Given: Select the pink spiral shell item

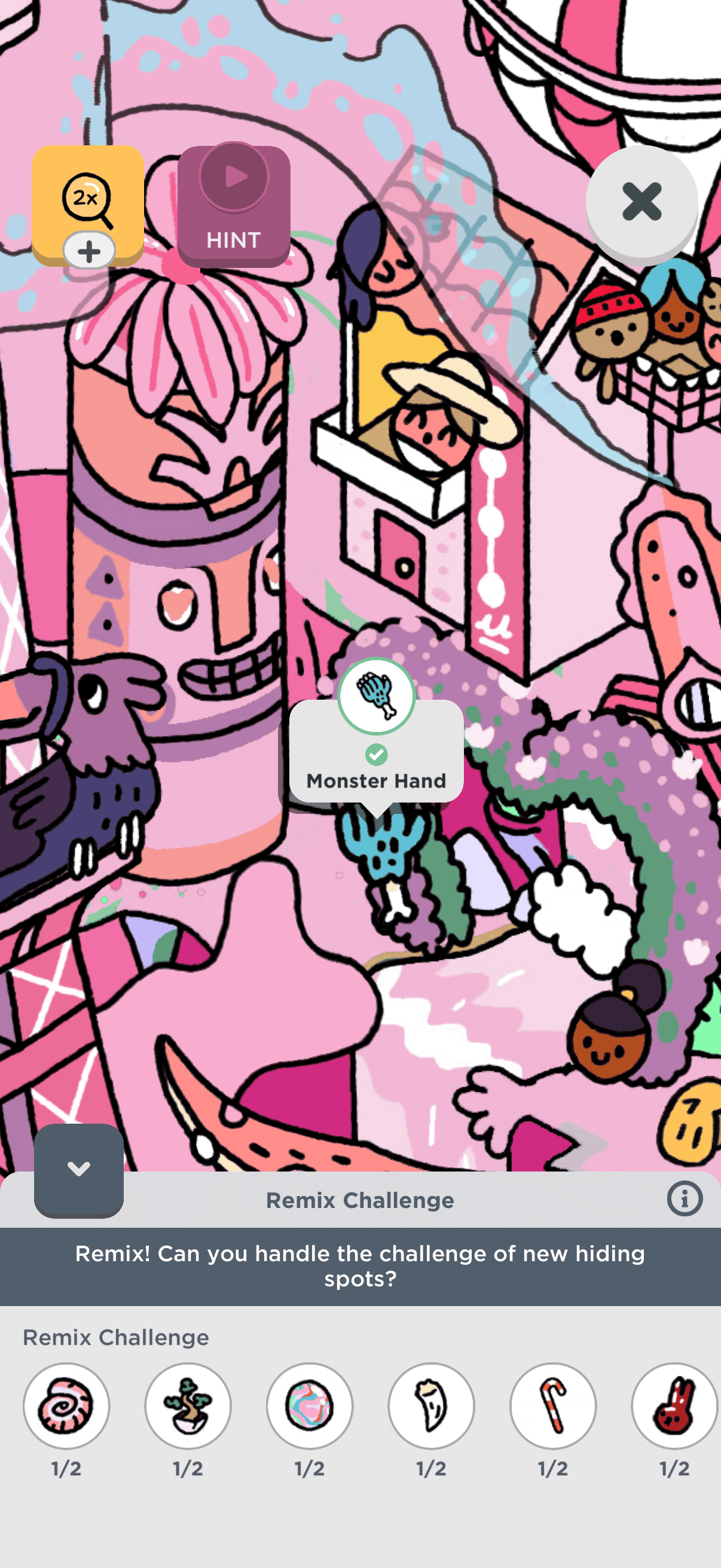Looking at the screenshot, I should point(66,1405).
